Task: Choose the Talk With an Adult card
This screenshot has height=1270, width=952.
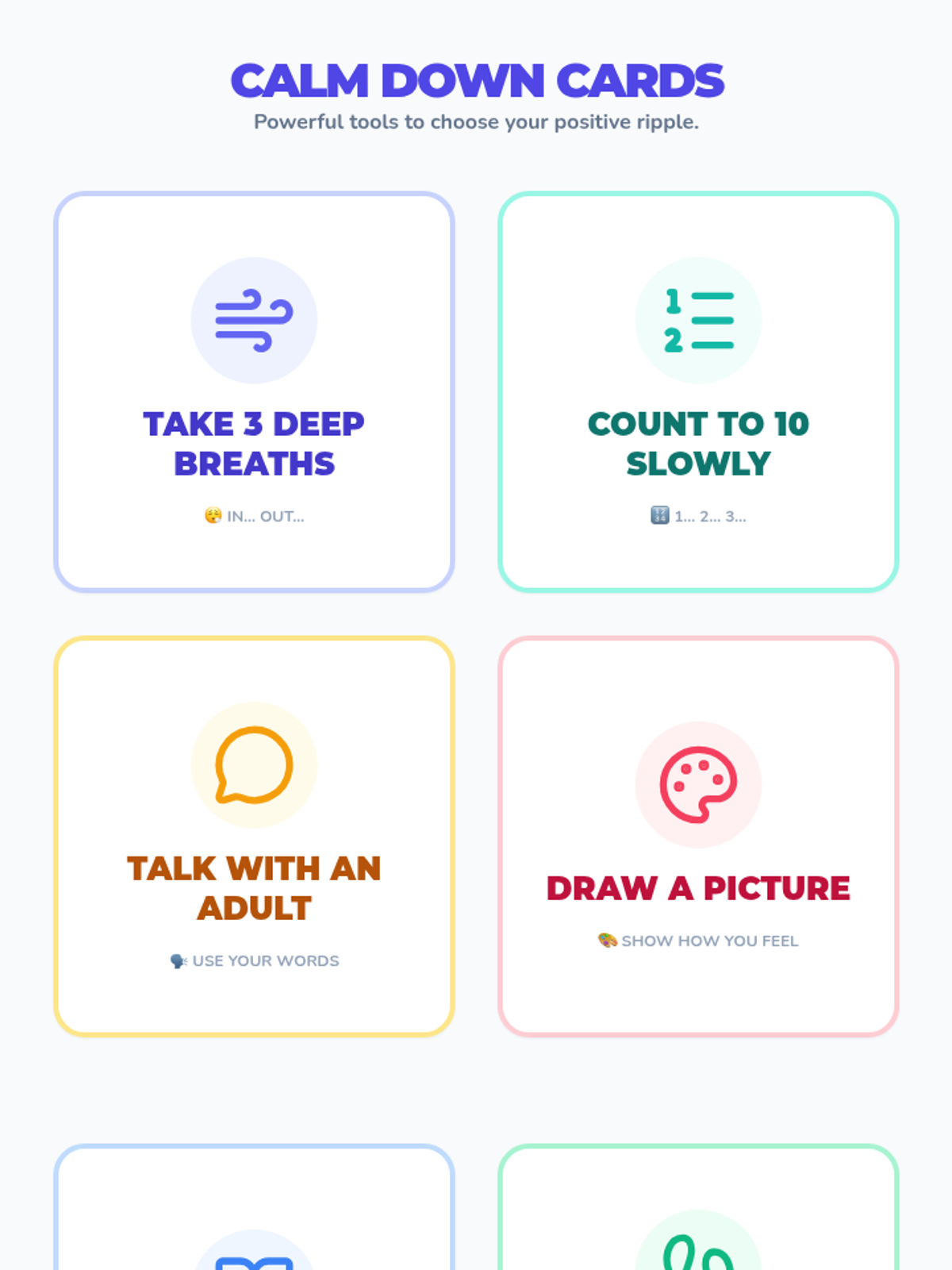Action: (x=254, y=836)
